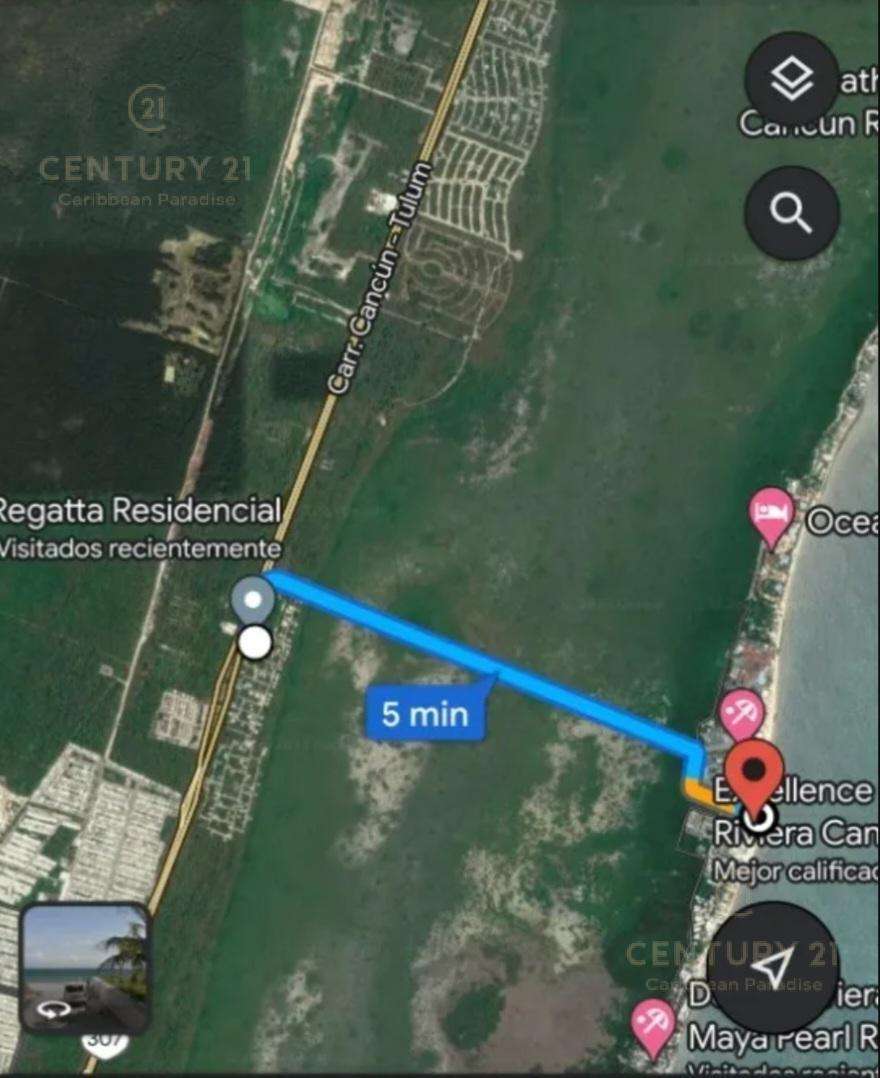880x1078 pixels.
Task: Tap the pink beach umbrella pin above Excellence
Action: point(741,713)
